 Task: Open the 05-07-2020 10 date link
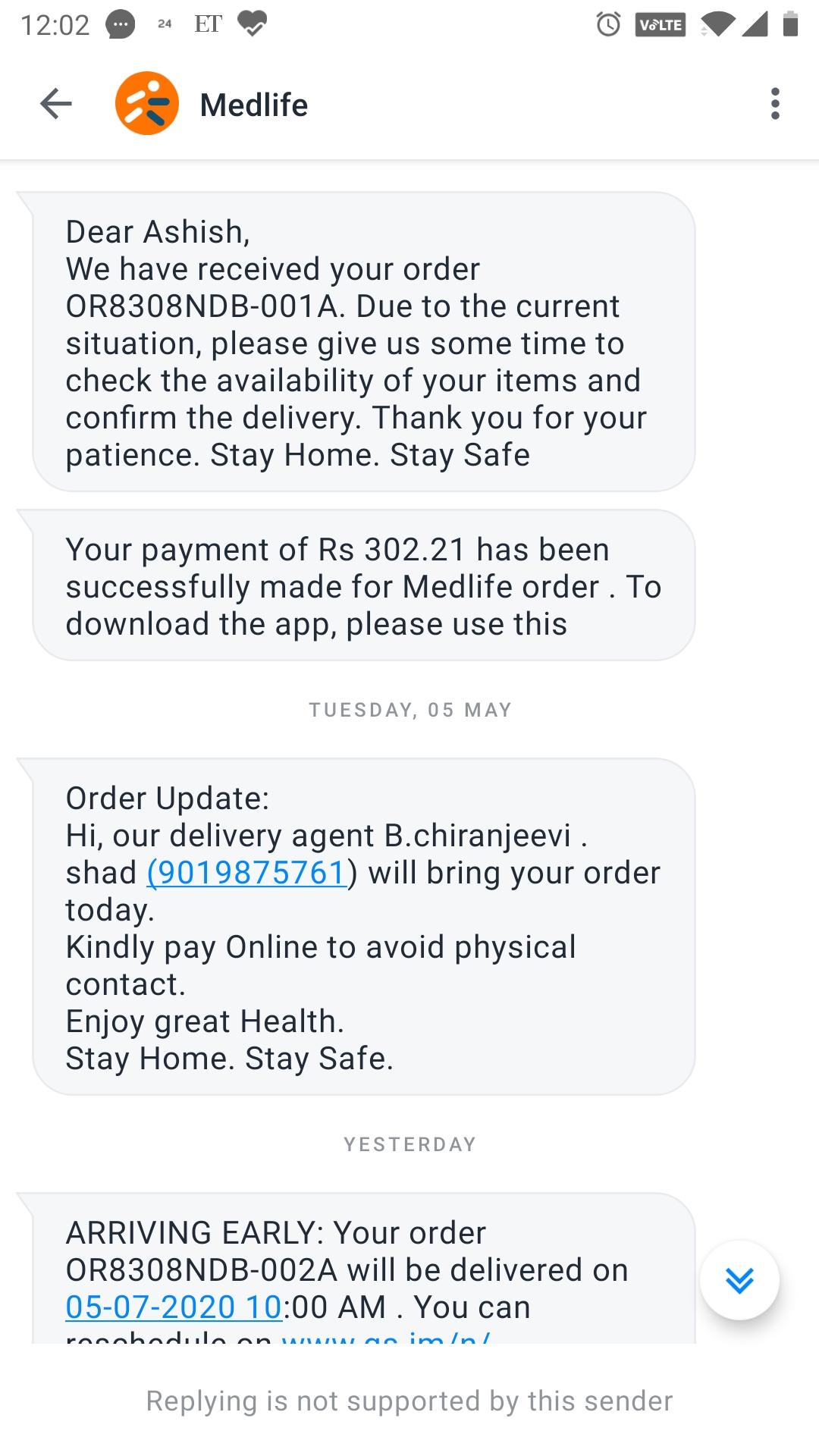pyautogui.click(x=174, y=1307)
